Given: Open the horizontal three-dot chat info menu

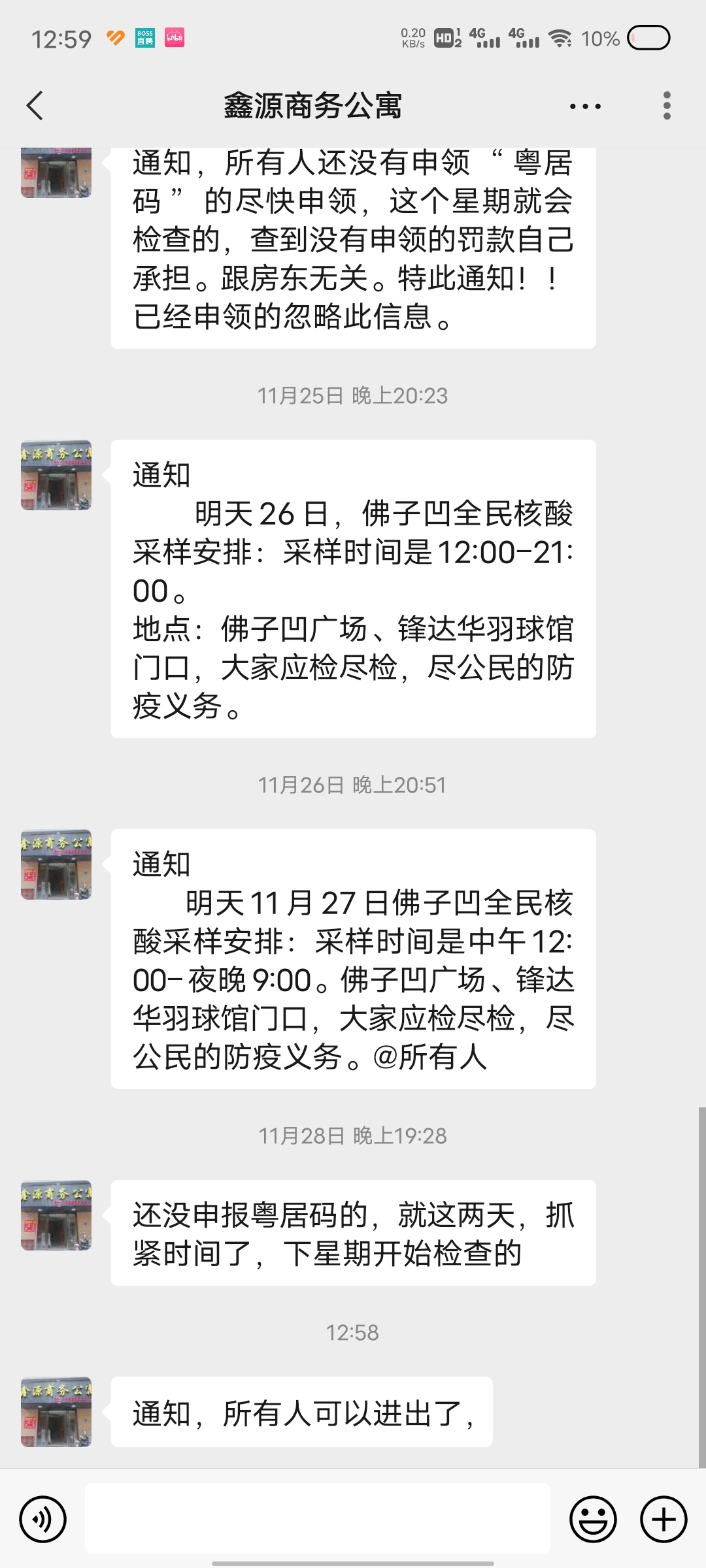Looking at the screenshot, I should (x=585, y=106).
